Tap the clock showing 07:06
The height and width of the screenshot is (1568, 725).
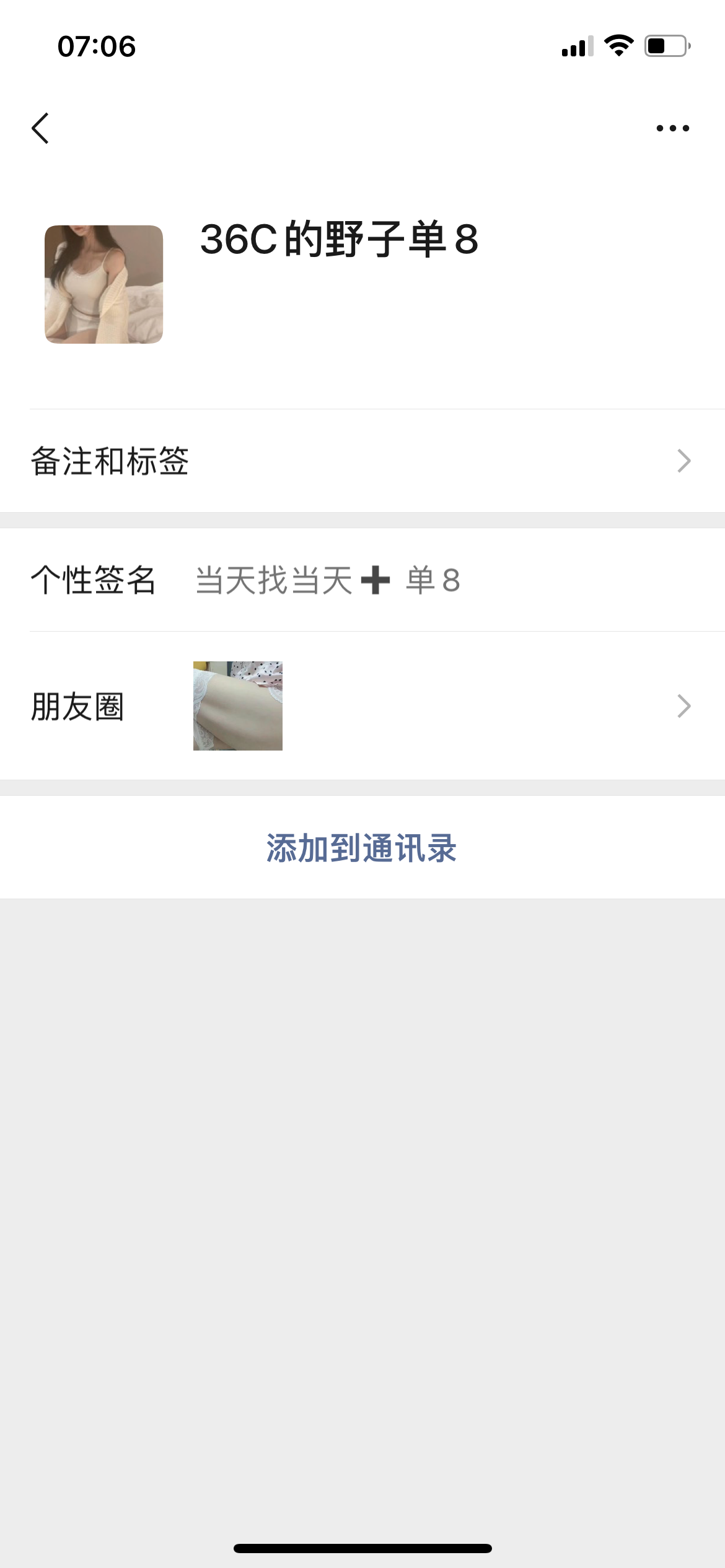(94, 45)
